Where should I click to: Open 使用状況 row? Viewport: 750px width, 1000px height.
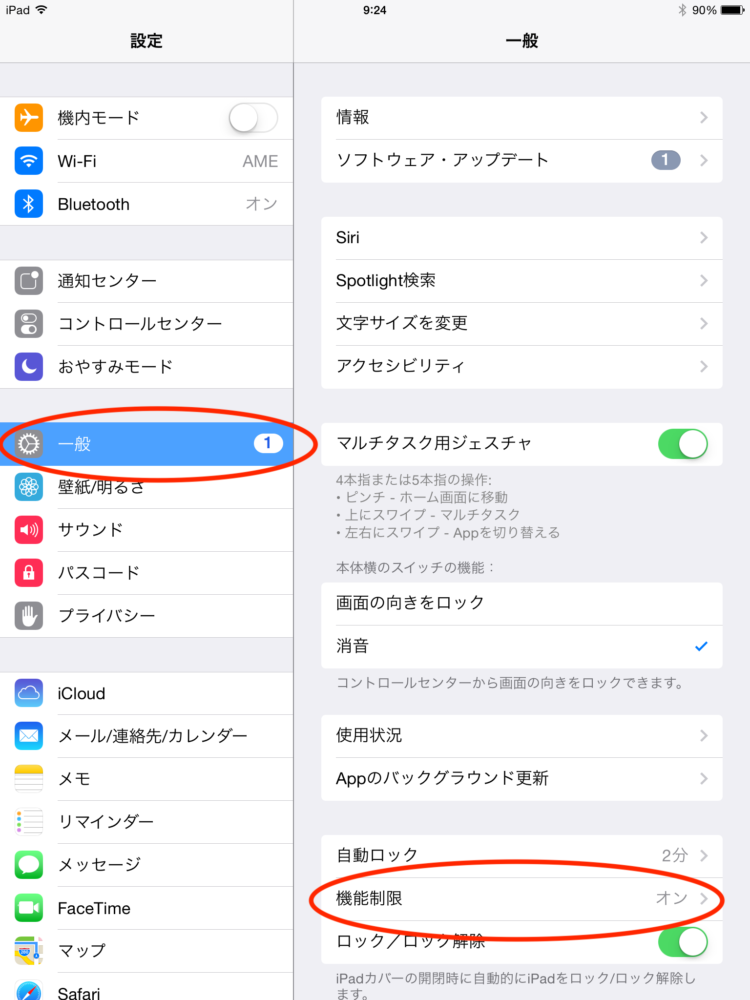[521, 735]
